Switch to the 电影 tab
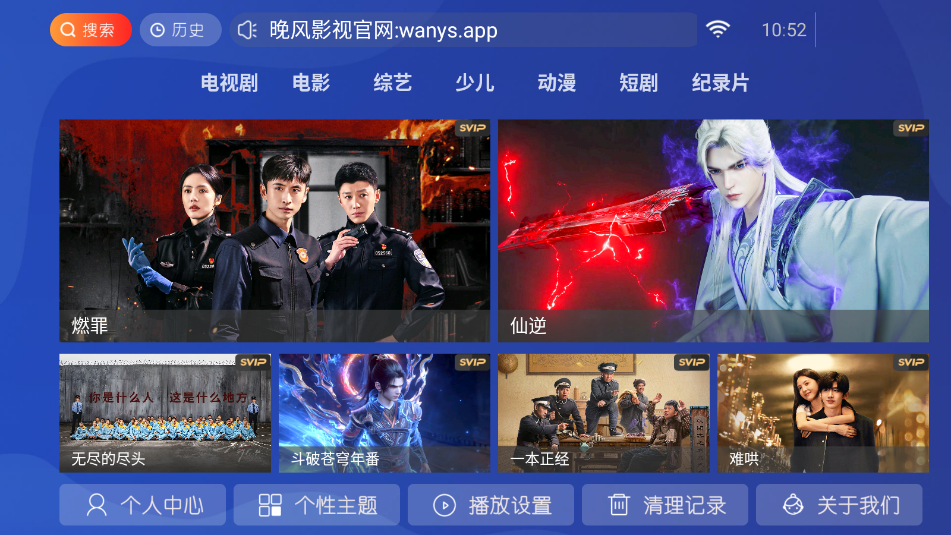Viewport: 951px width, 535px height. [x=311, y=83]
